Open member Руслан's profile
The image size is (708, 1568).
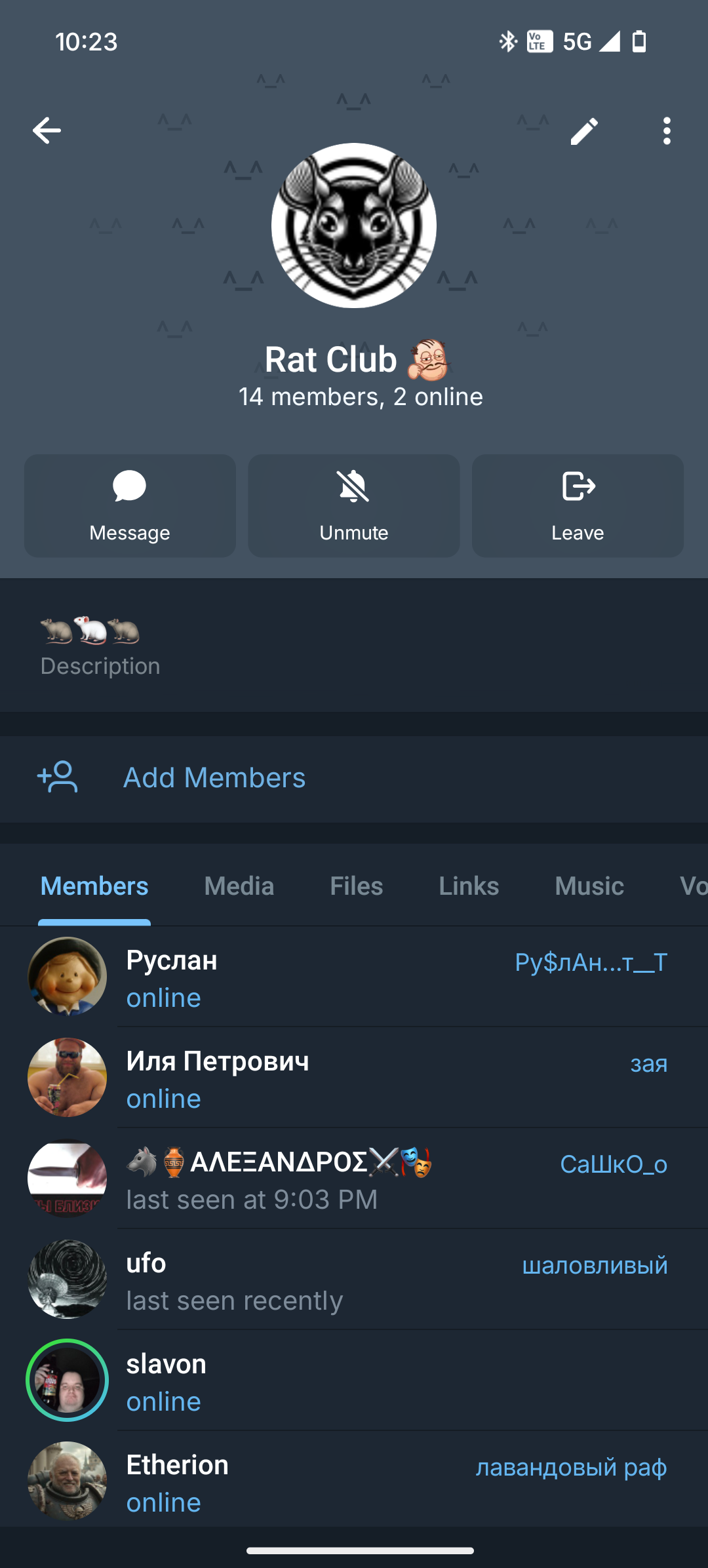354,977
